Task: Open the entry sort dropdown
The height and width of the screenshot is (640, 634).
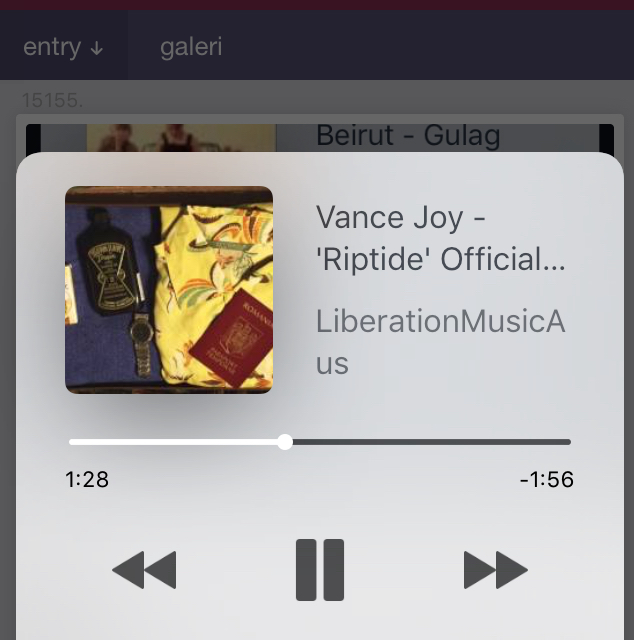Action: pyautogui.click(x=63, y=47)
